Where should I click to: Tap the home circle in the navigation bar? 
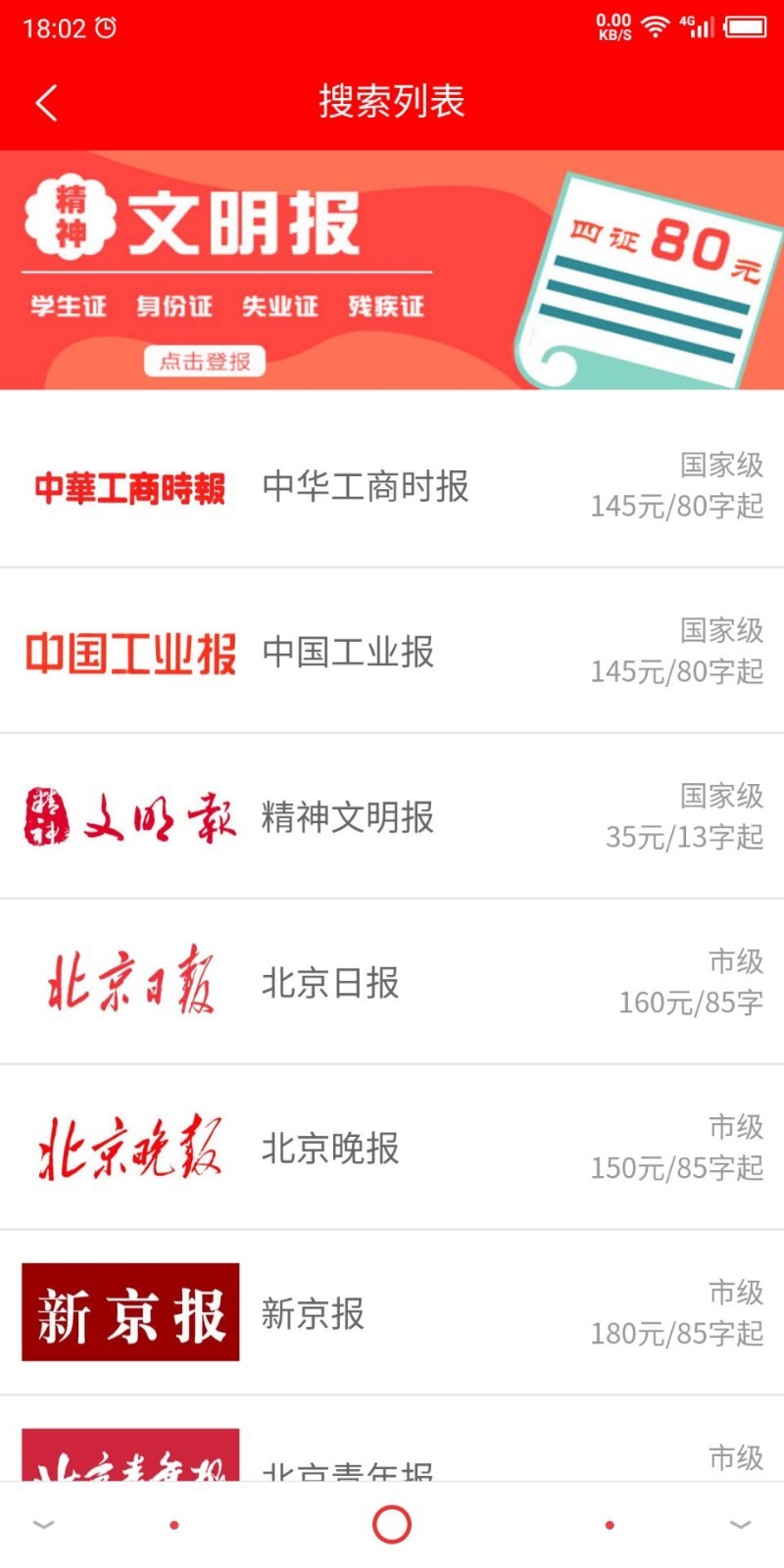click(392, 1525)
